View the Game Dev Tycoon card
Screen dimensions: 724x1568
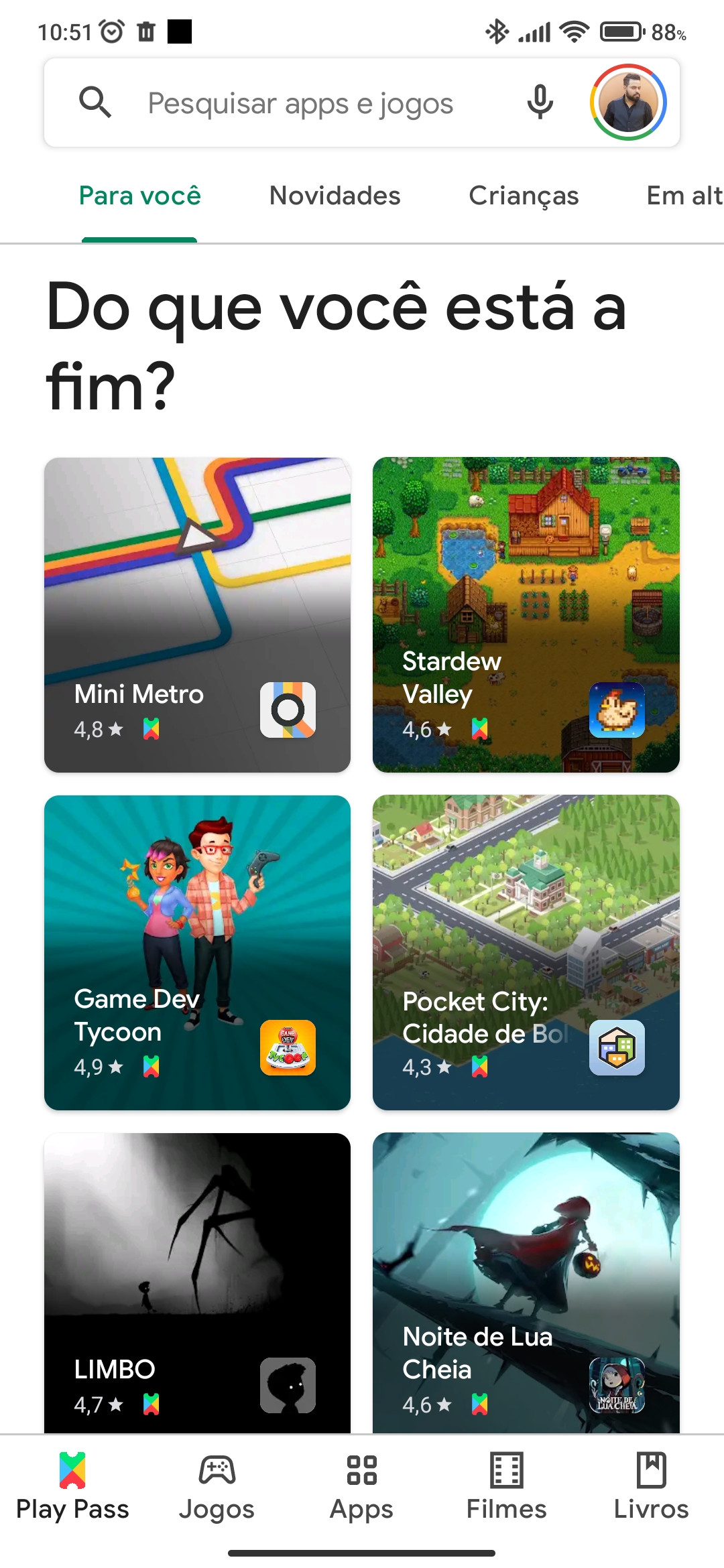pyautogui.click(x=197, y=952)
